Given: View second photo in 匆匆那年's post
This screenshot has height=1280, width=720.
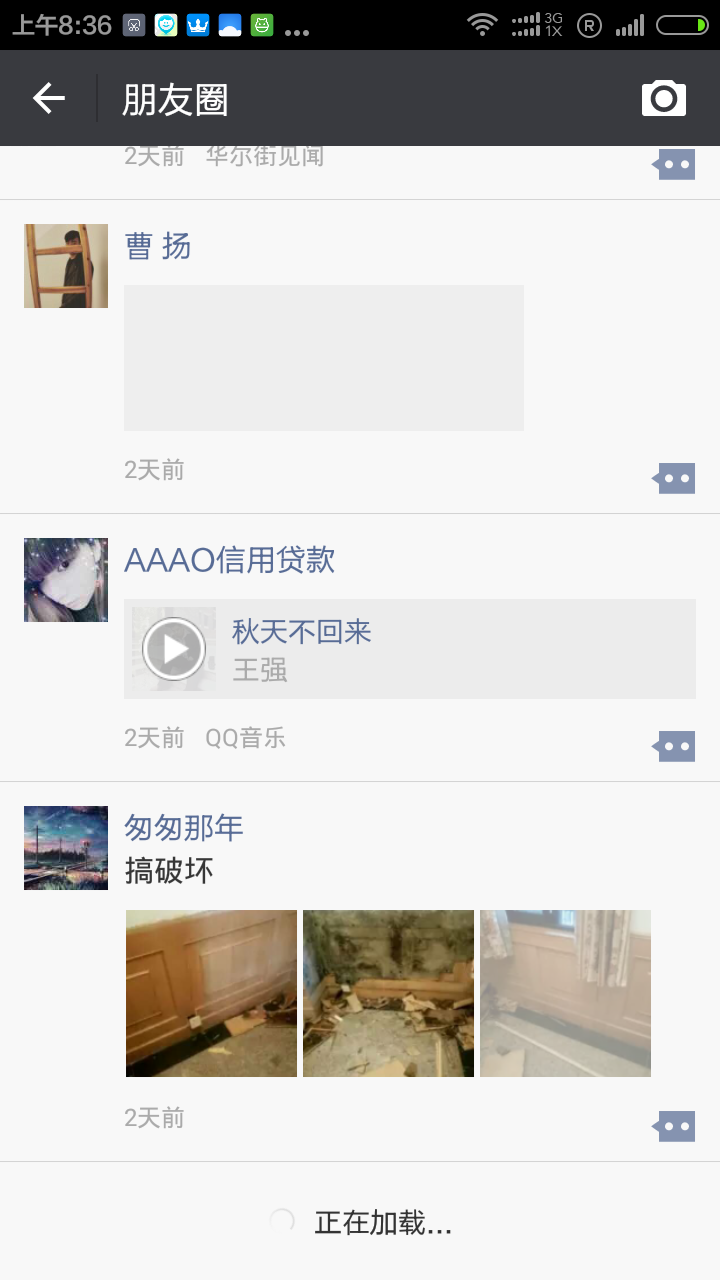Looking at the screenshot, I should pos(388,993).
